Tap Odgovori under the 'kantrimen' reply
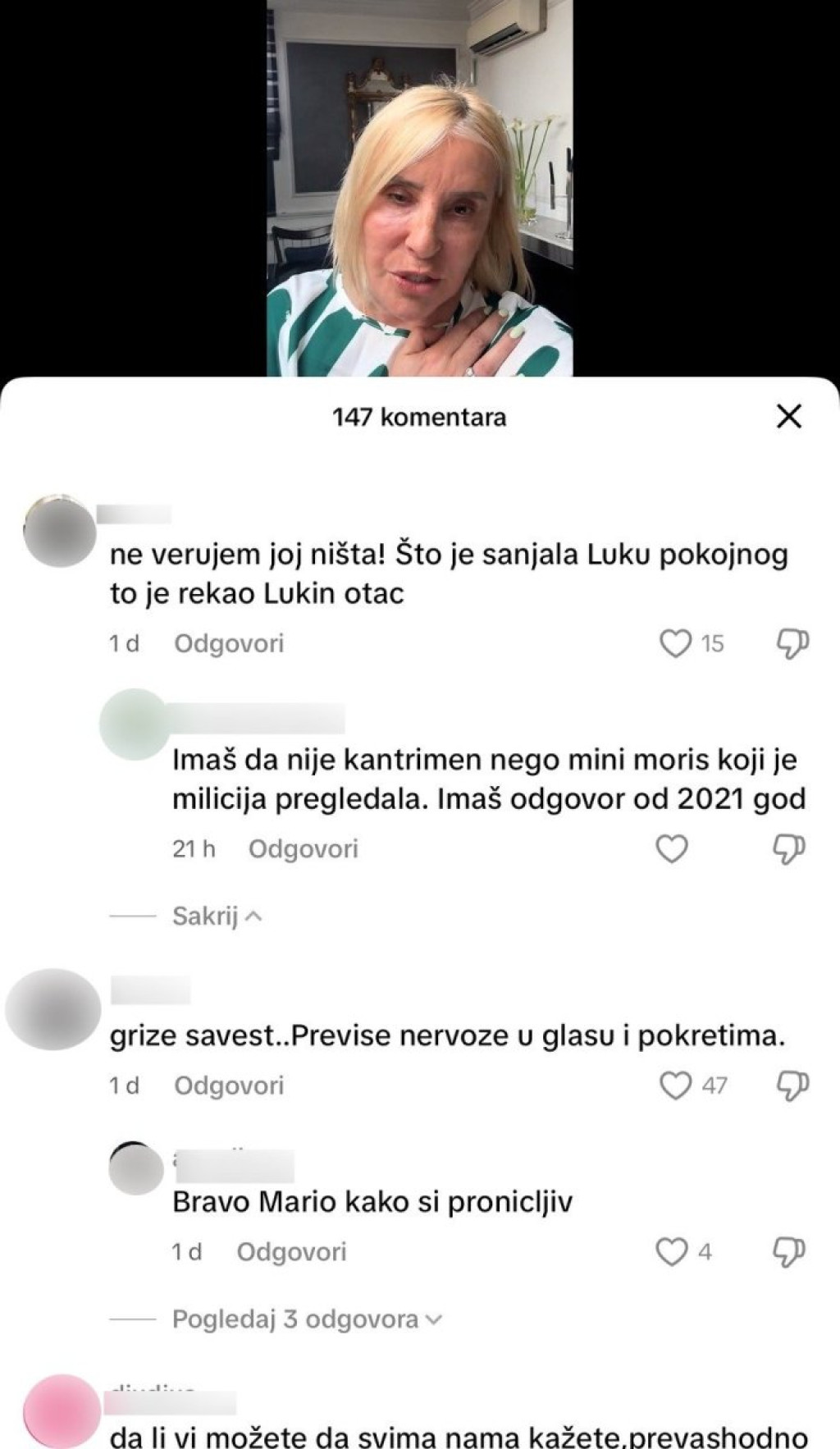The height and width of the screenshot is (1449, 840). click(303, 848)
